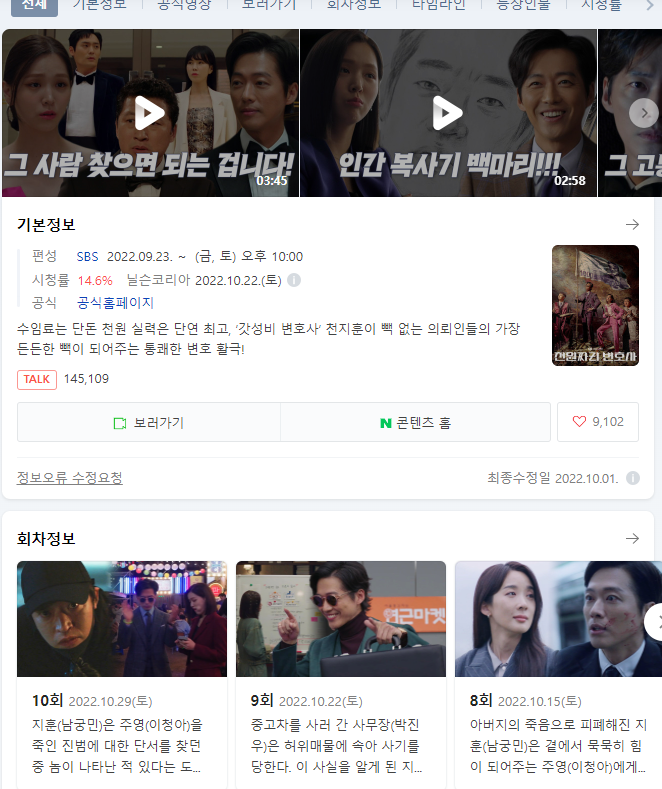662x789 pixels.
Task: Switch to the 타임라인 tab
Action: pyautogui.click(x=438, y=5)
